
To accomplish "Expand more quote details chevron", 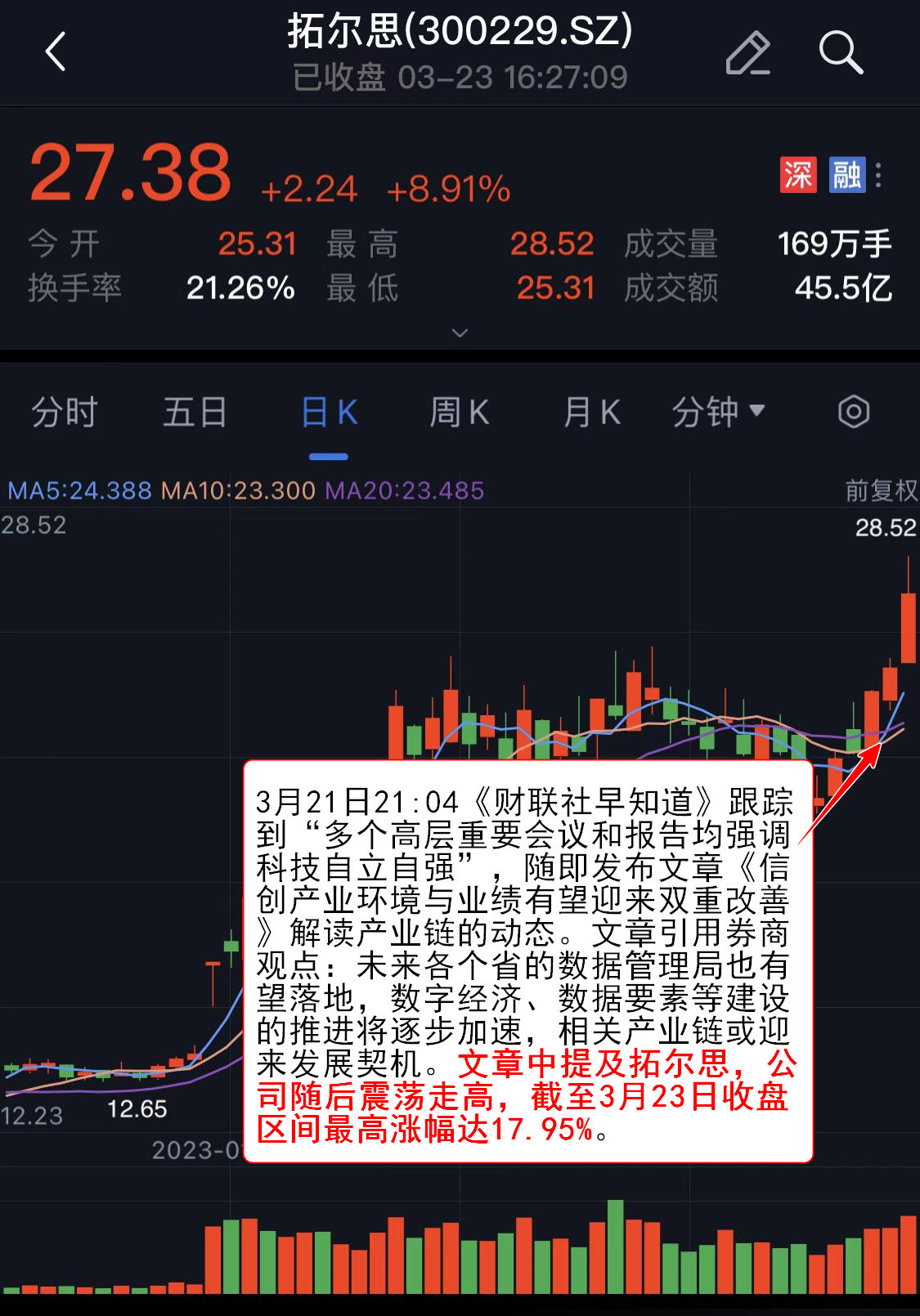I will (460, 333).
